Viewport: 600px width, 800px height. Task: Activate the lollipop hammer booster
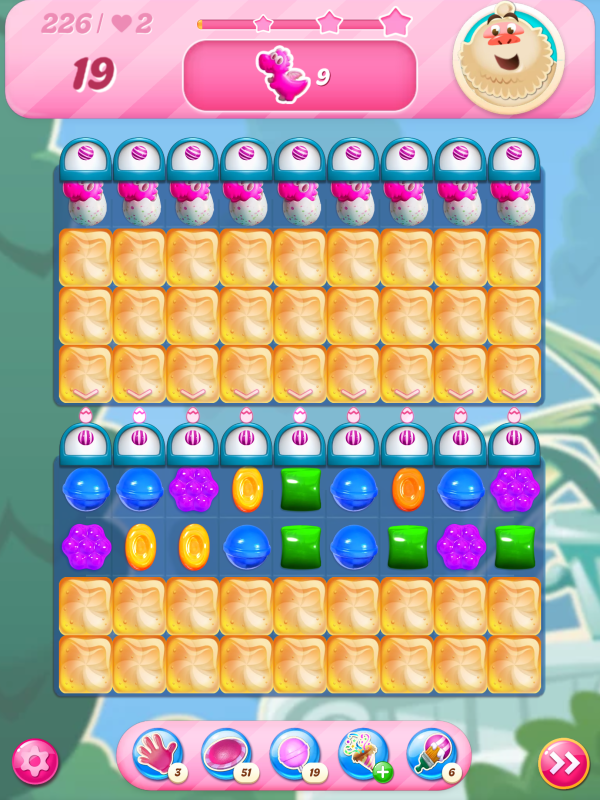[294, 753]
